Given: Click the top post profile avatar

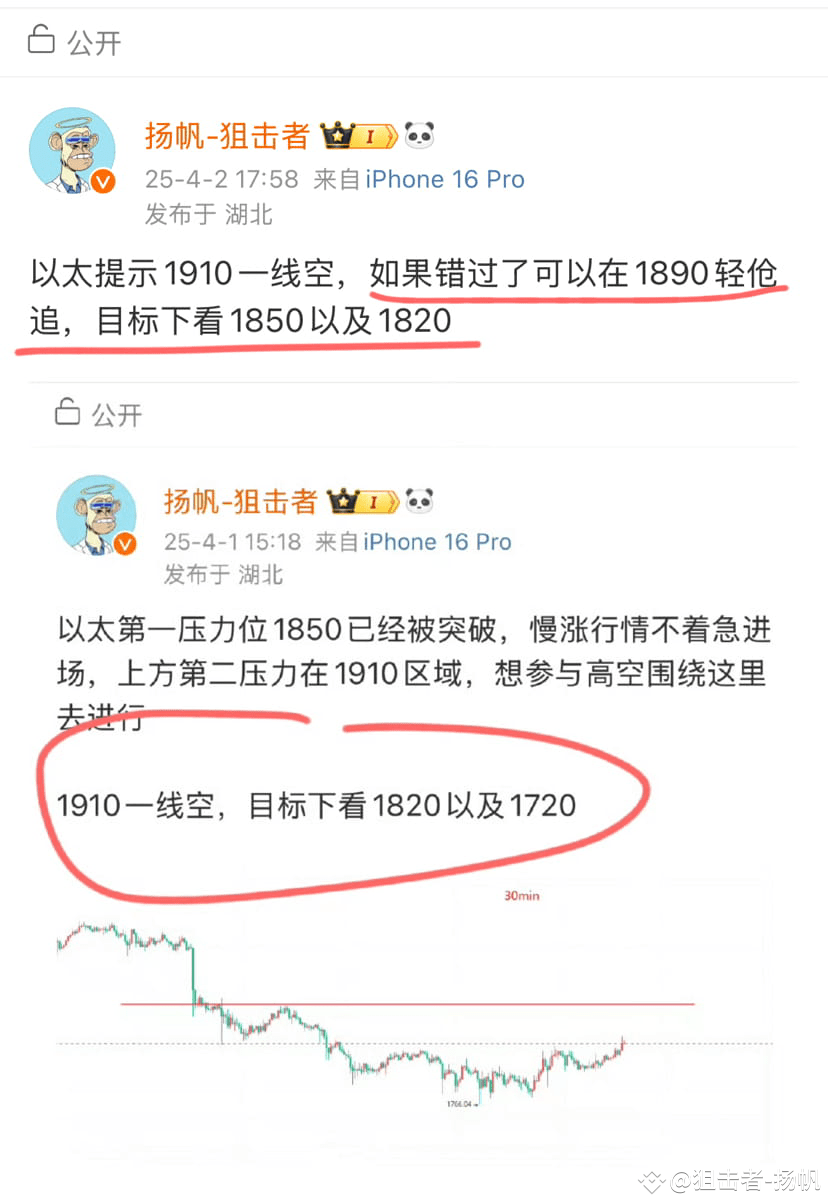Looking at the screenshot, I should pyautogui.click(x=72, y=150).
